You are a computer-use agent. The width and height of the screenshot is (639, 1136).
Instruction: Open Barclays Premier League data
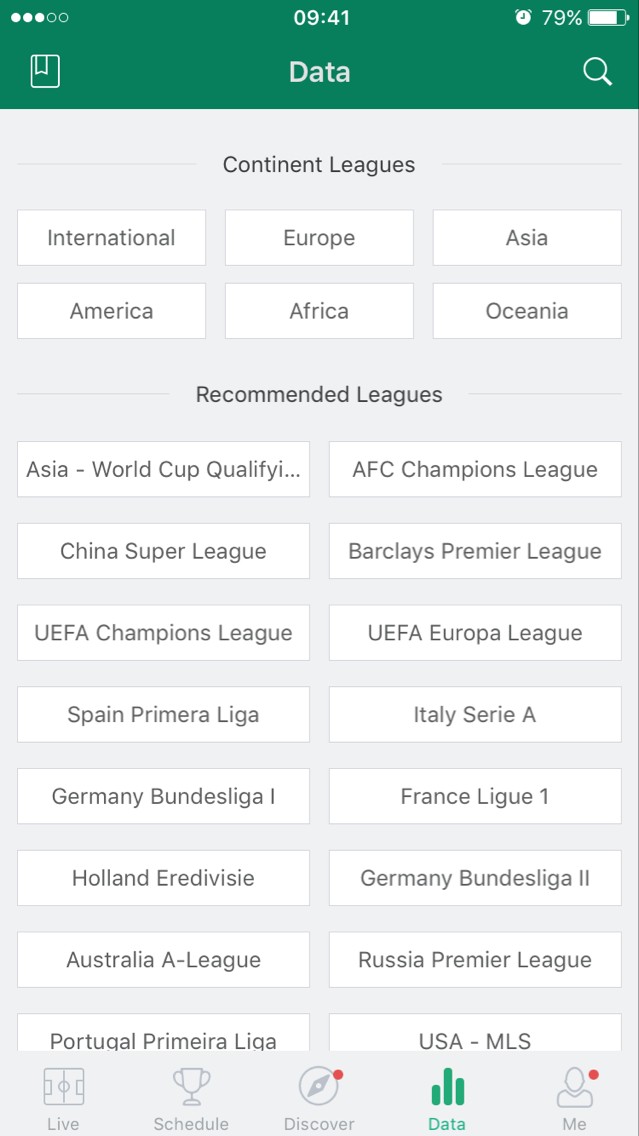coord(475,551)
